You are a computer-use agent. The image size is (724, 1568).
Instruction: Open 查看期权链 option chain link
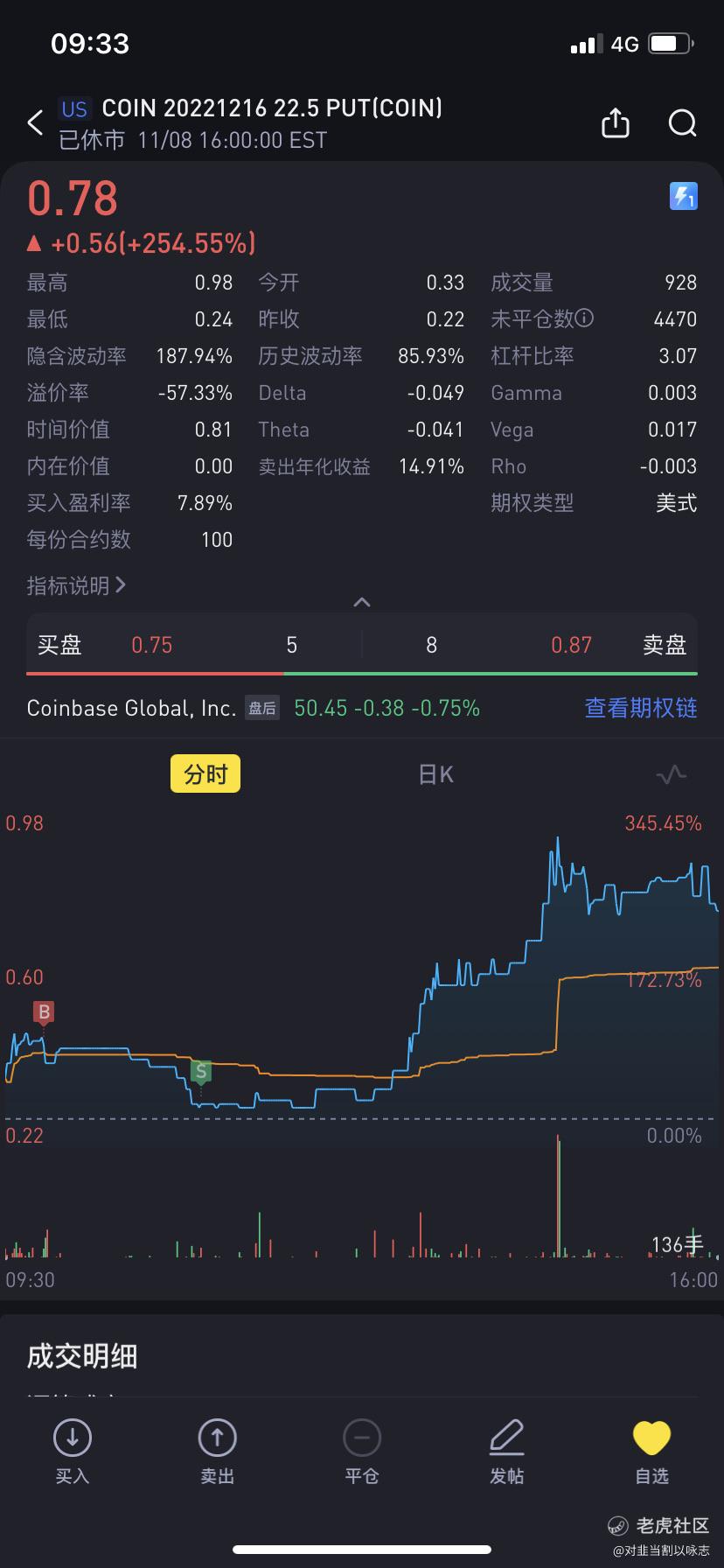[641, 708]
